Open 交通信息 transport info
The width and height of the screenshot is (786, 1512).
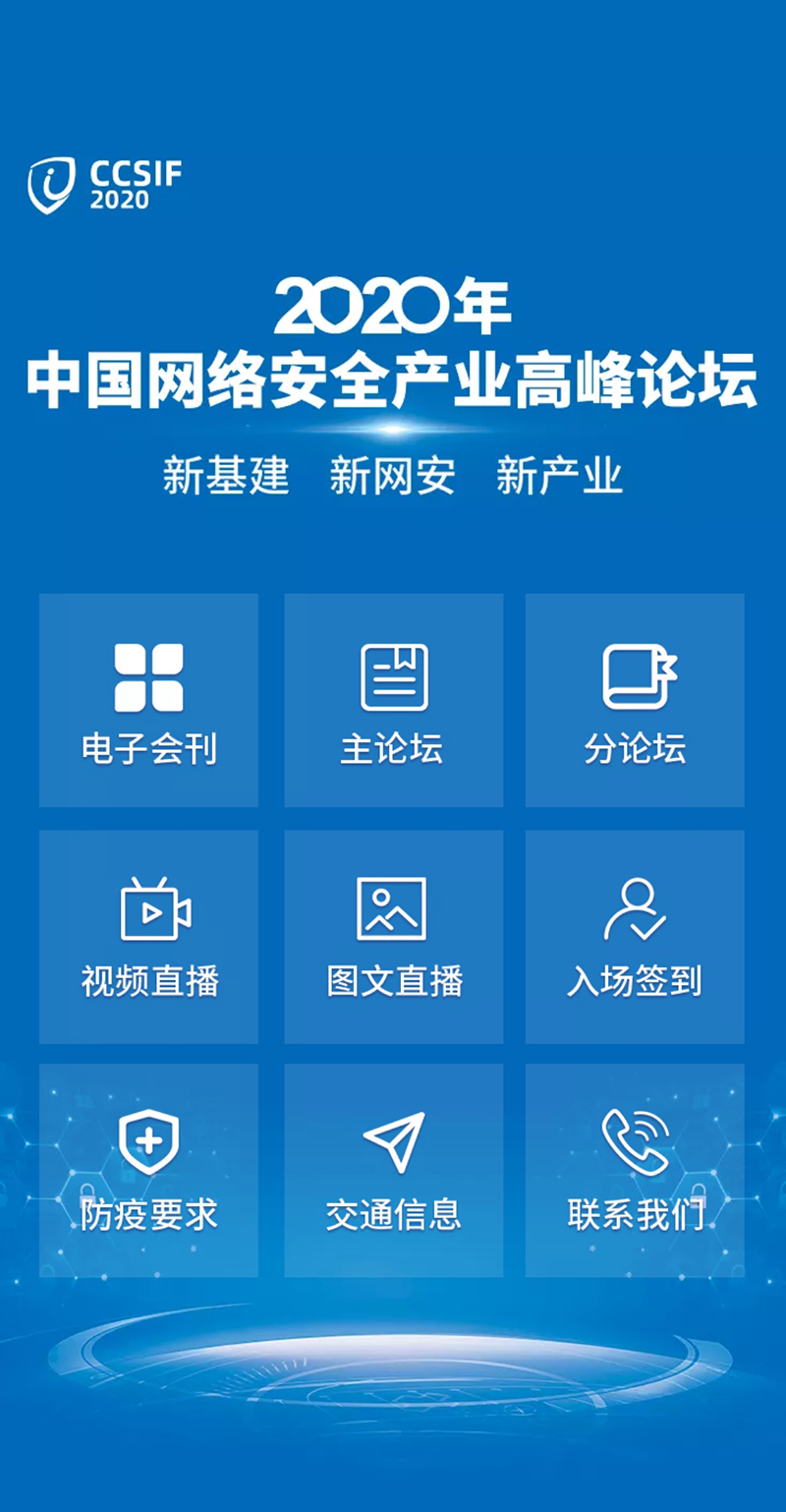coord(393,1170)
